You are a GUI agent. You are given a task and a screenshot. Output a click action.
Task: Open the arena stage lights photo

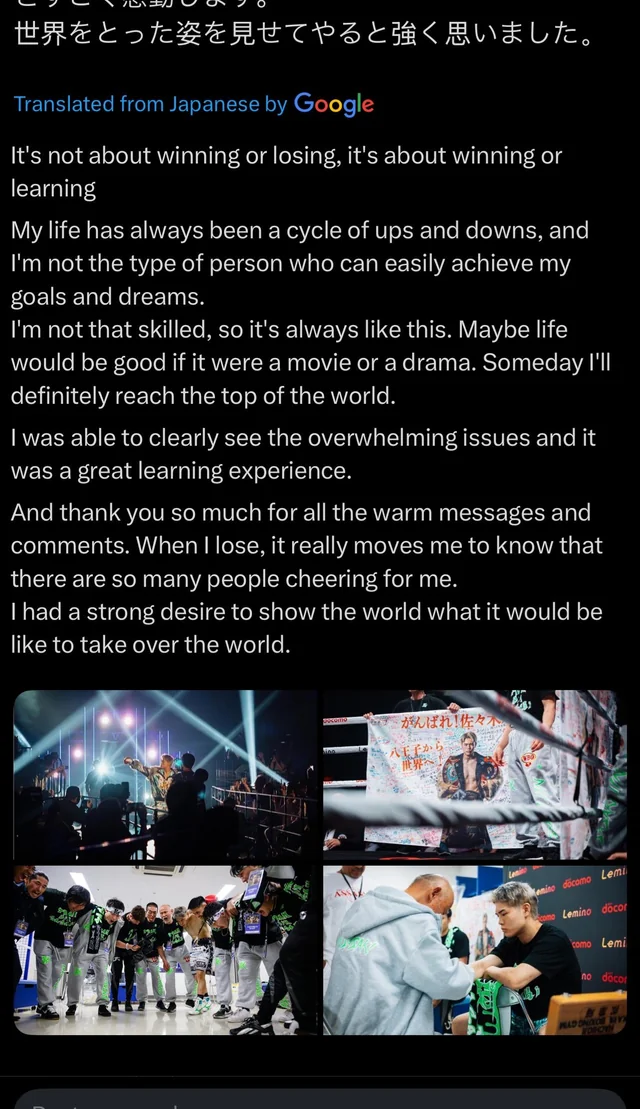pyautogui.click(x=165, y=774)
